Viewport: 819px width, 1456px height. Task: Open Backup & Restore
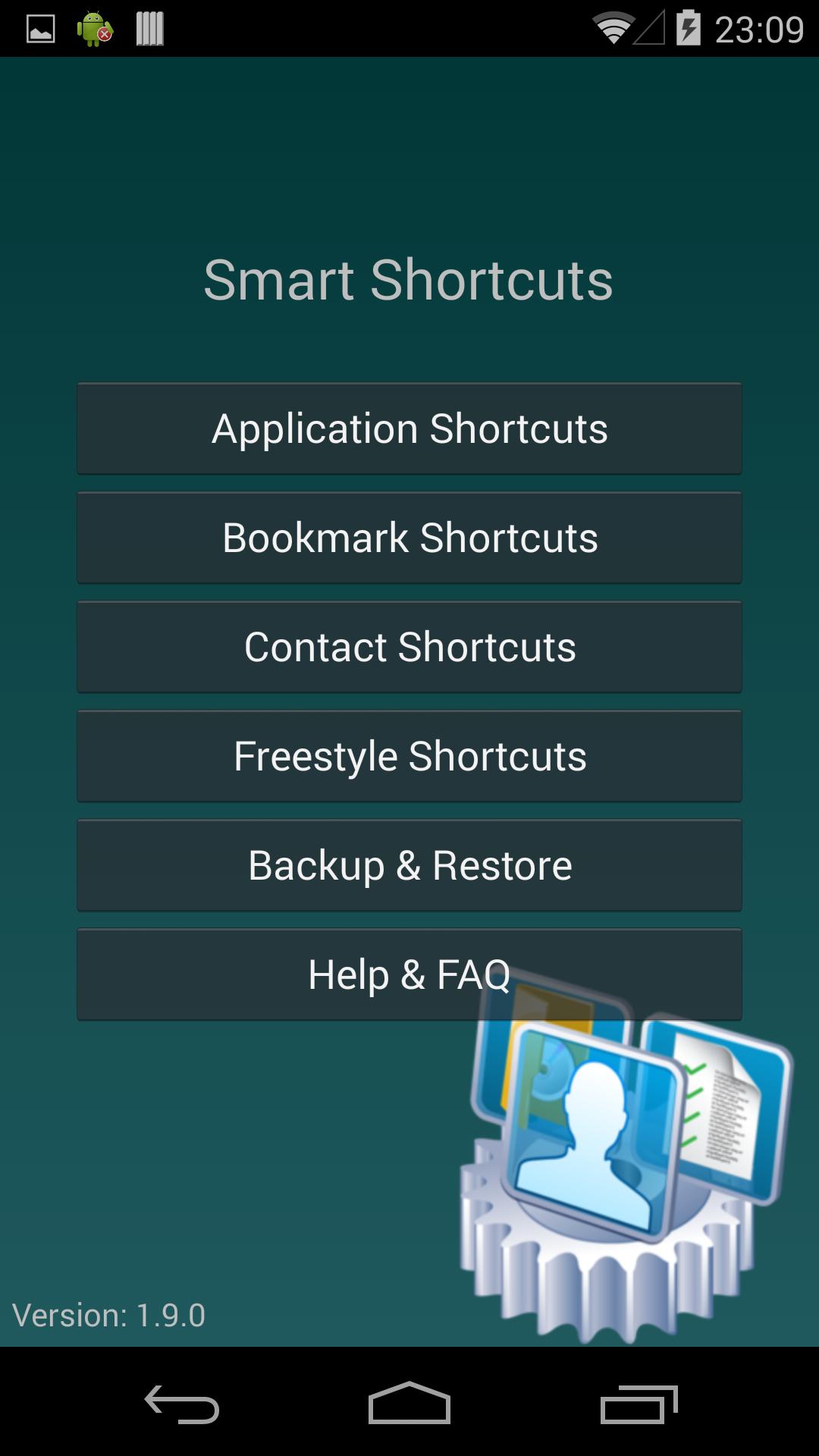(409, 864)
